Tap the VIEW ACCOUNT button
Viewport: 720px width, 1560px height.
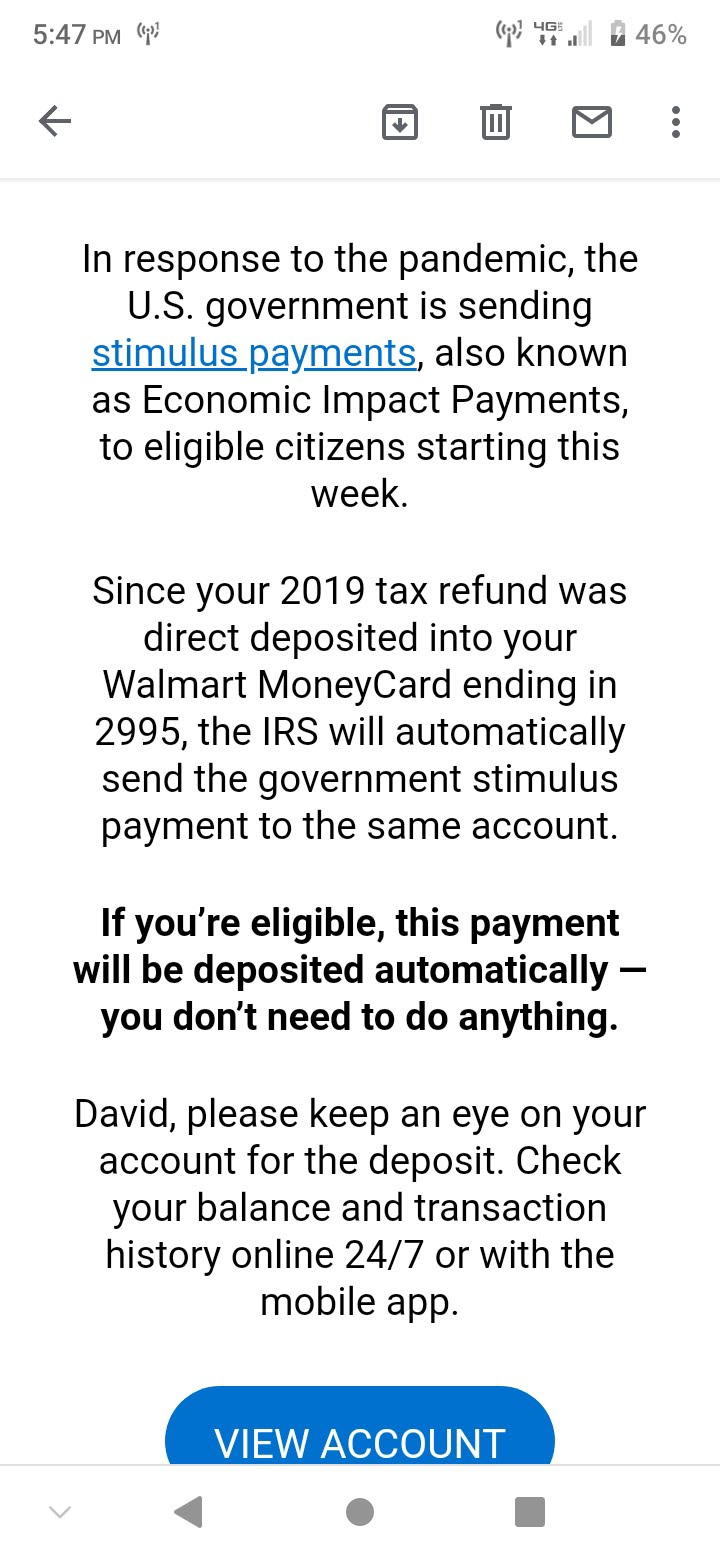coord(360,1426)
